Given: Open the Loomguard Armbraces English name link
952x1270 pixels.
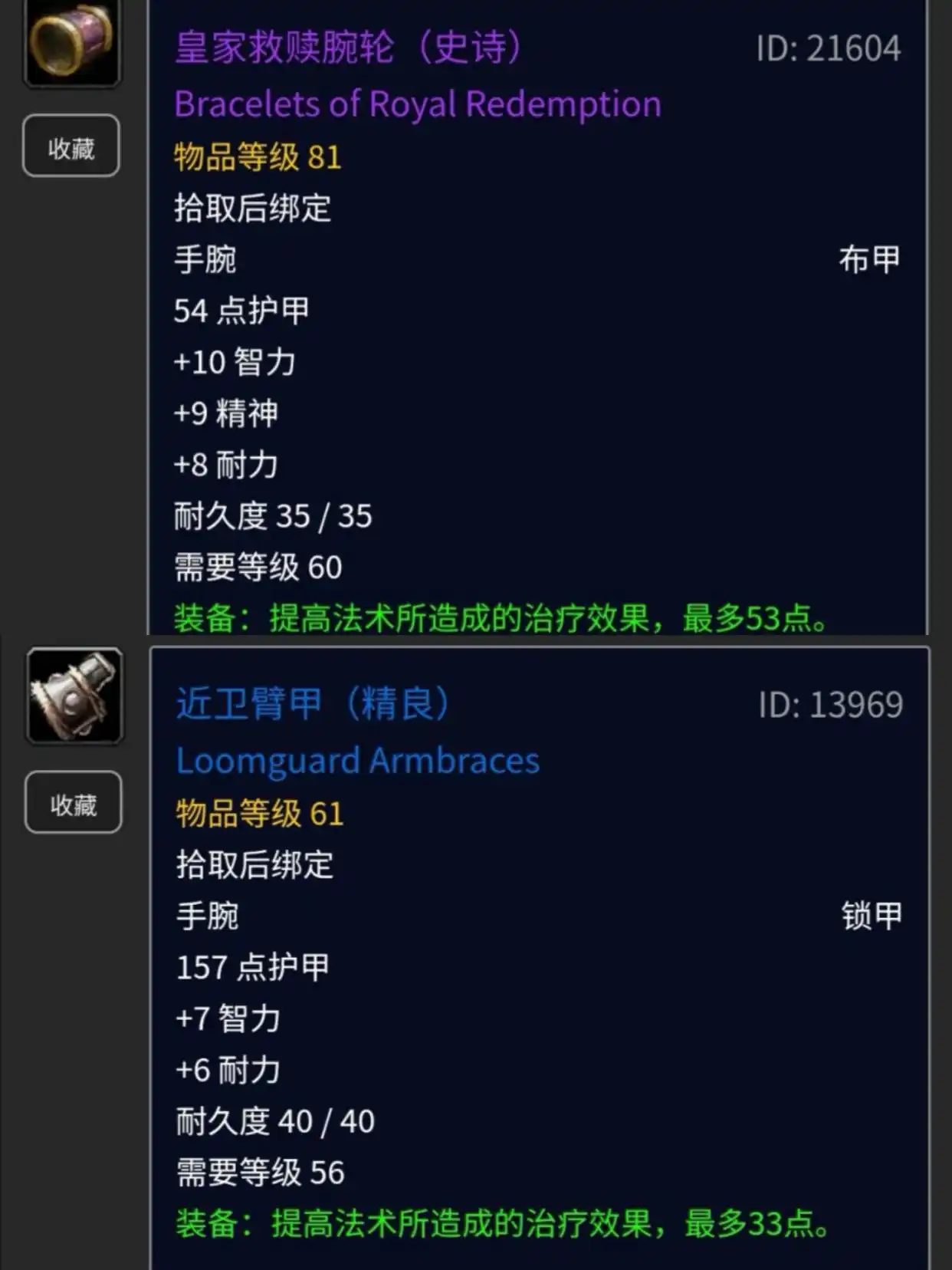Looking at the screenshot, I should click(357, 760).
